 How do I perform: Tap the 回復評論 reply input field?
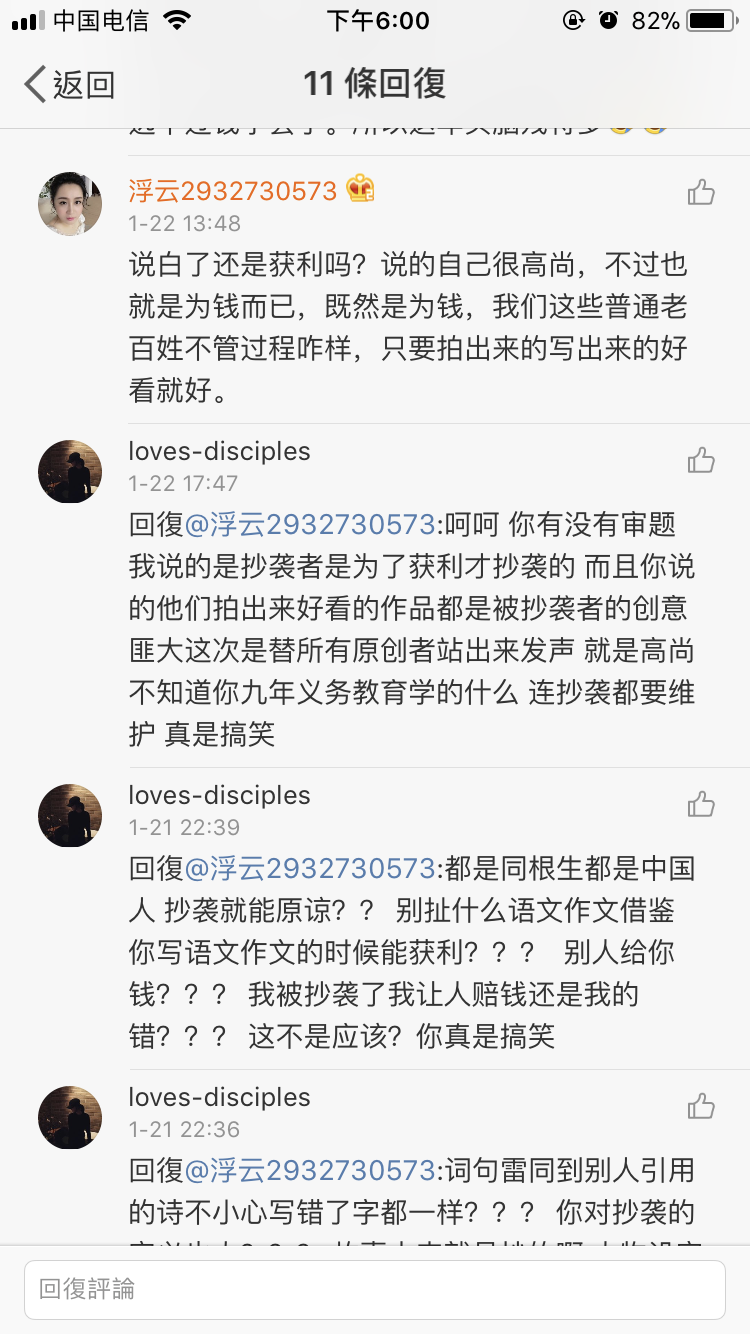coord(375,1289)
